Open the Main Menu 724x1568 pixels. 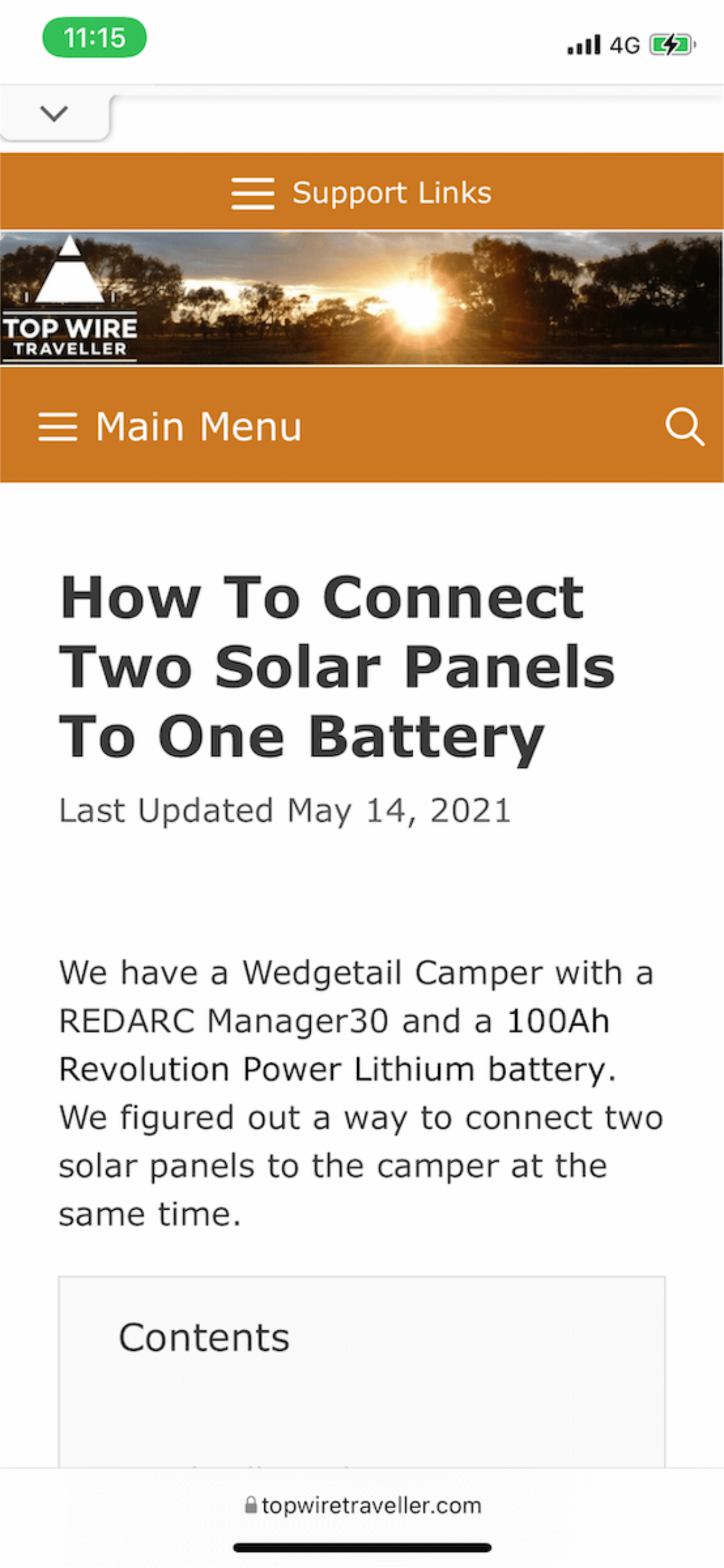(x=170, y=426)
